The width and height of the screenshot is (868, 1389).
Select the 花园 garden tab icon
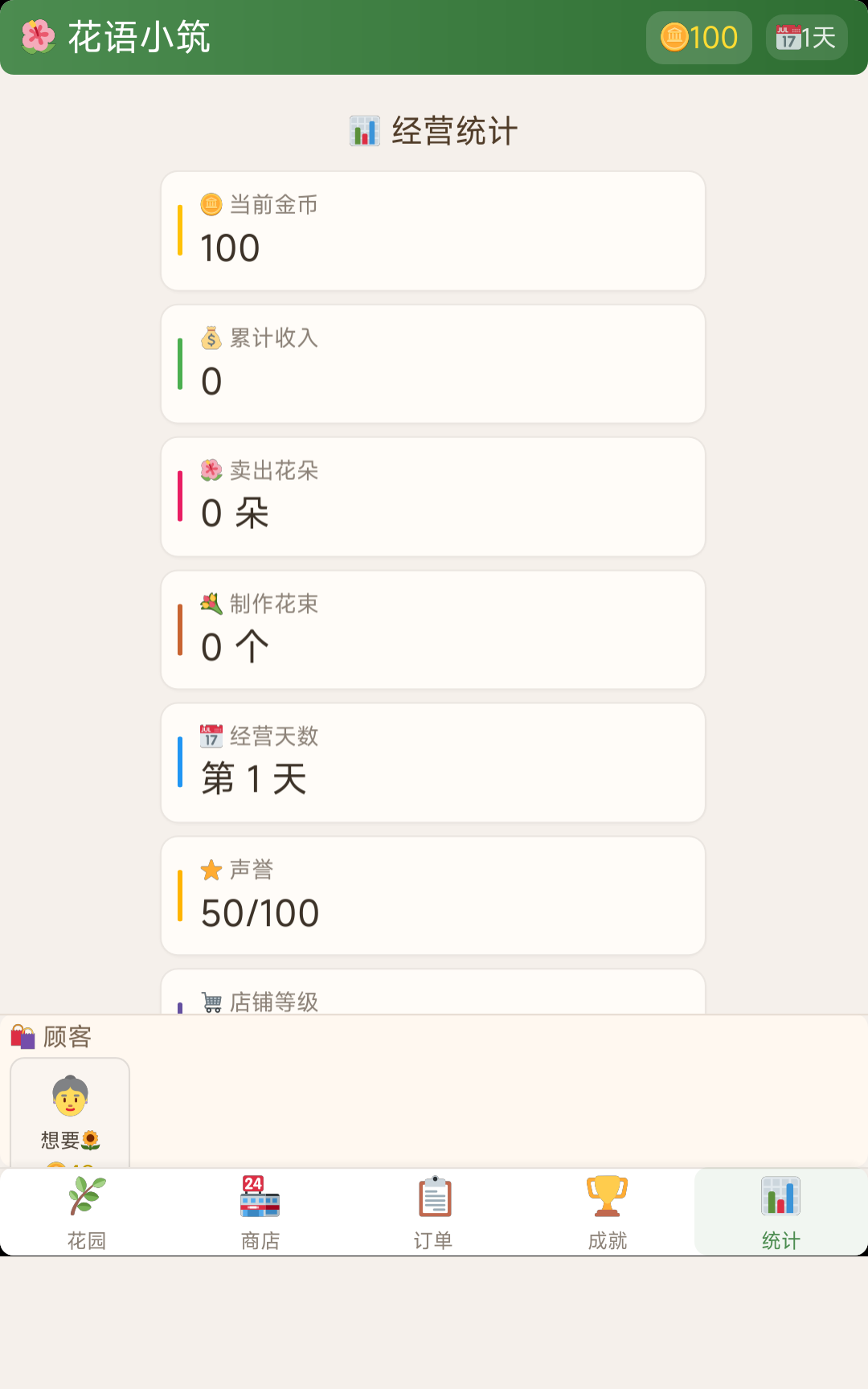(x=86, y=1198)
